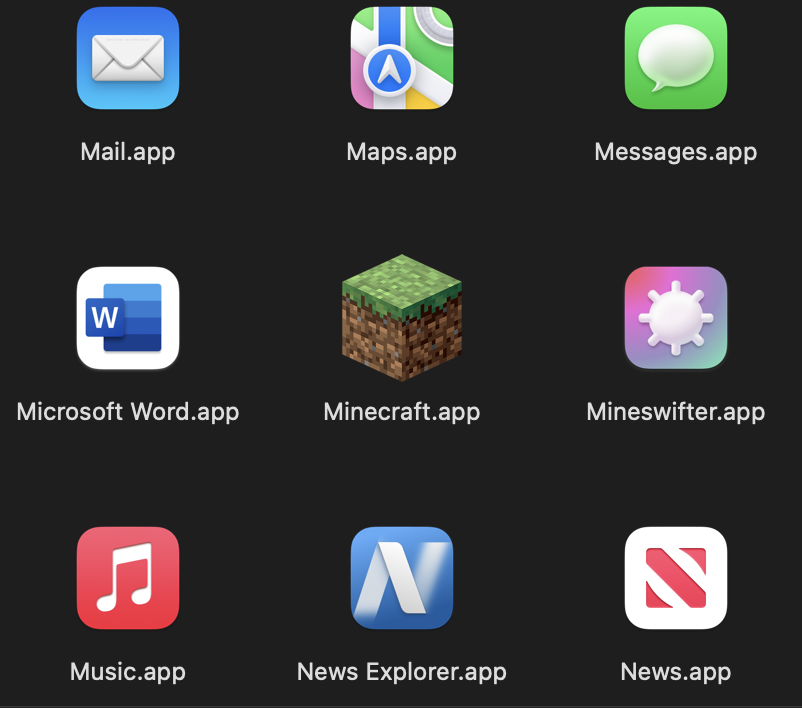Select Music.app
The height and width of the screenshot is (708, 802).
(x=128, y=578)
